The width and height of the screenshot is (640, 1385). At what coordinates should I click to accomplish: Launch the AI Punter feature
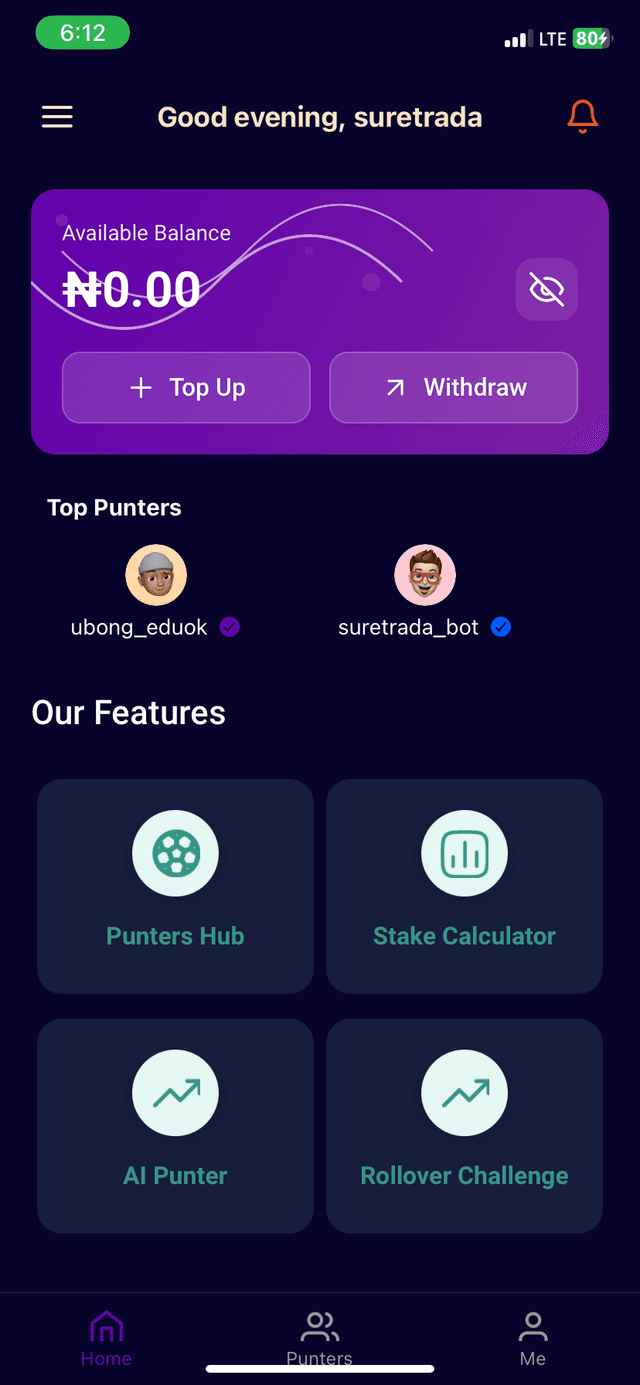175,1126
